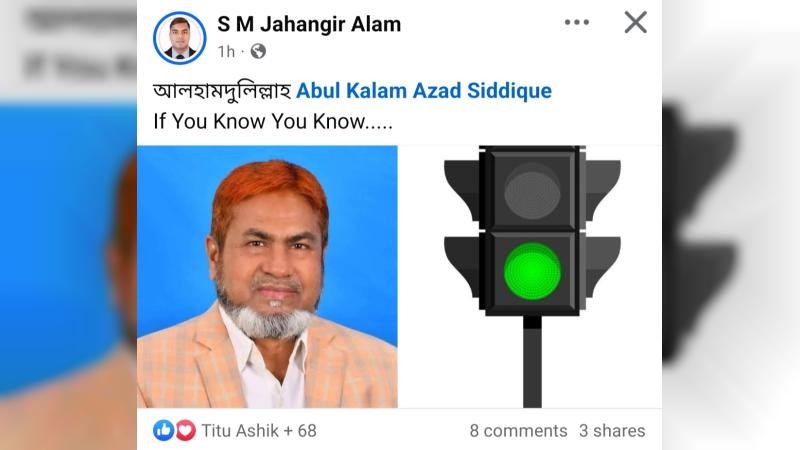800x450 pixels.
Task: View the 3 shares
Action: [612, 431]
